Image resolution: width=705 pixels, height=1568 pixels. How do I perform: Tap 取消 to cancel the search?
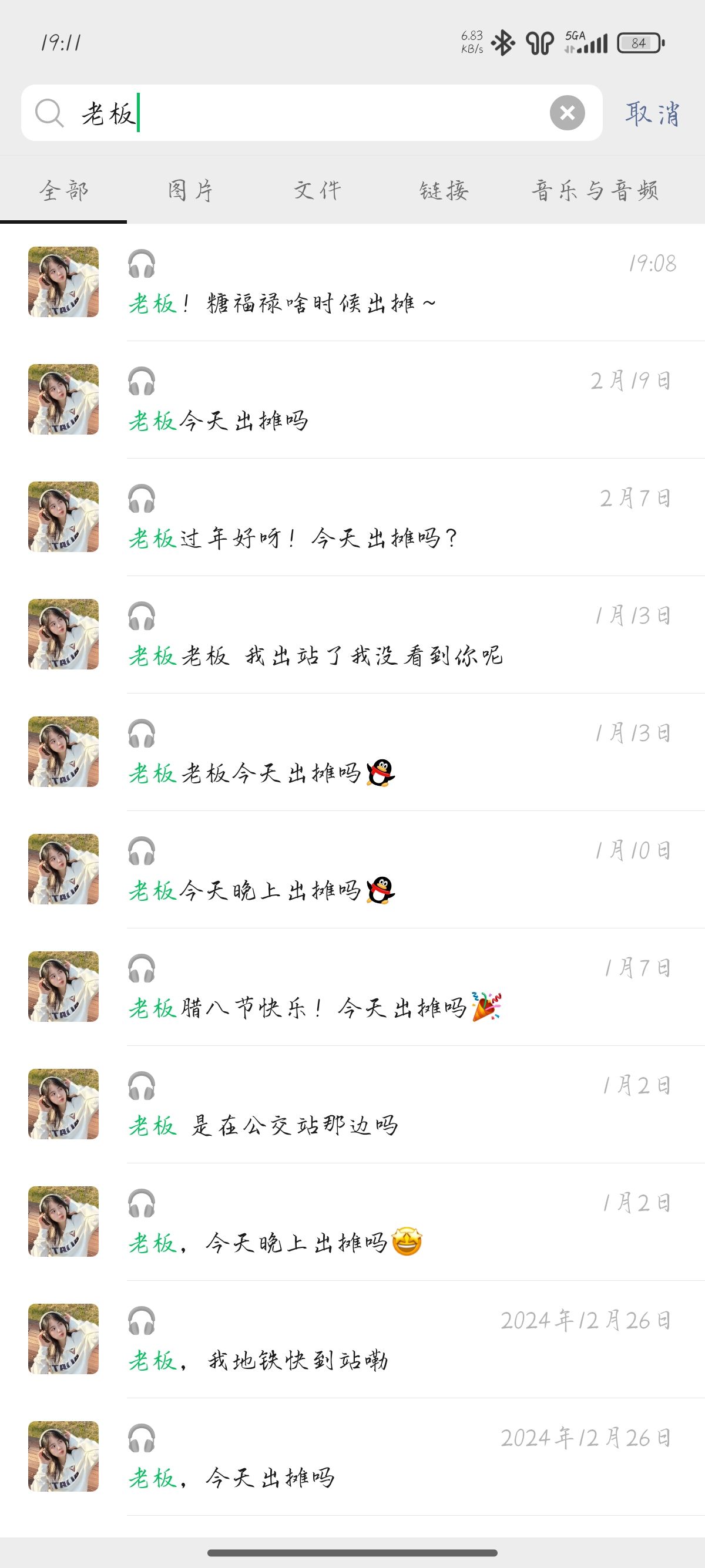(x=652, y=114)
